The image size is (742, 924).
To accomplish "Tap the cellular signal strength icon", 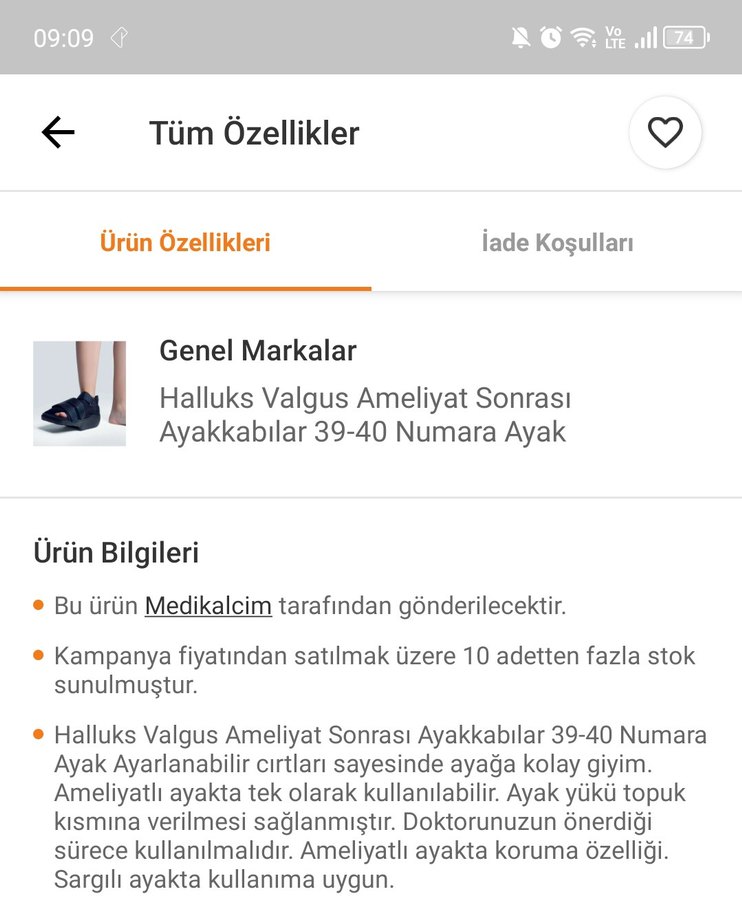I will pos(646,36).
